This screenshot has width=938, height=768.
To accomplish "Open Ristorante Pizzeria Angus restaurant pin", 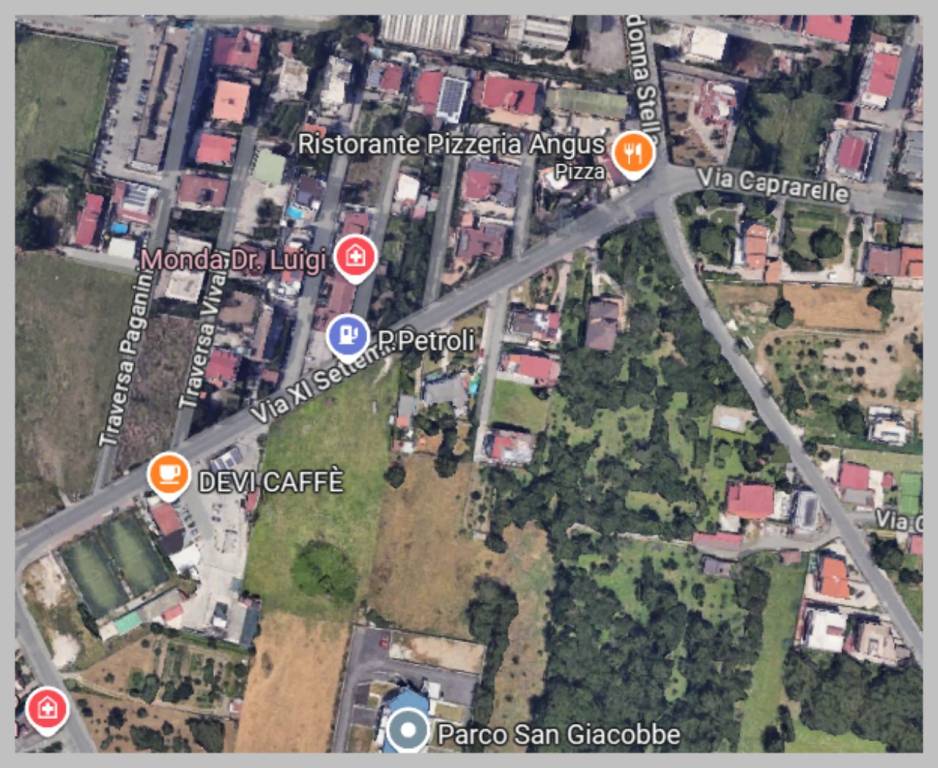I will [x=632, y=153].
